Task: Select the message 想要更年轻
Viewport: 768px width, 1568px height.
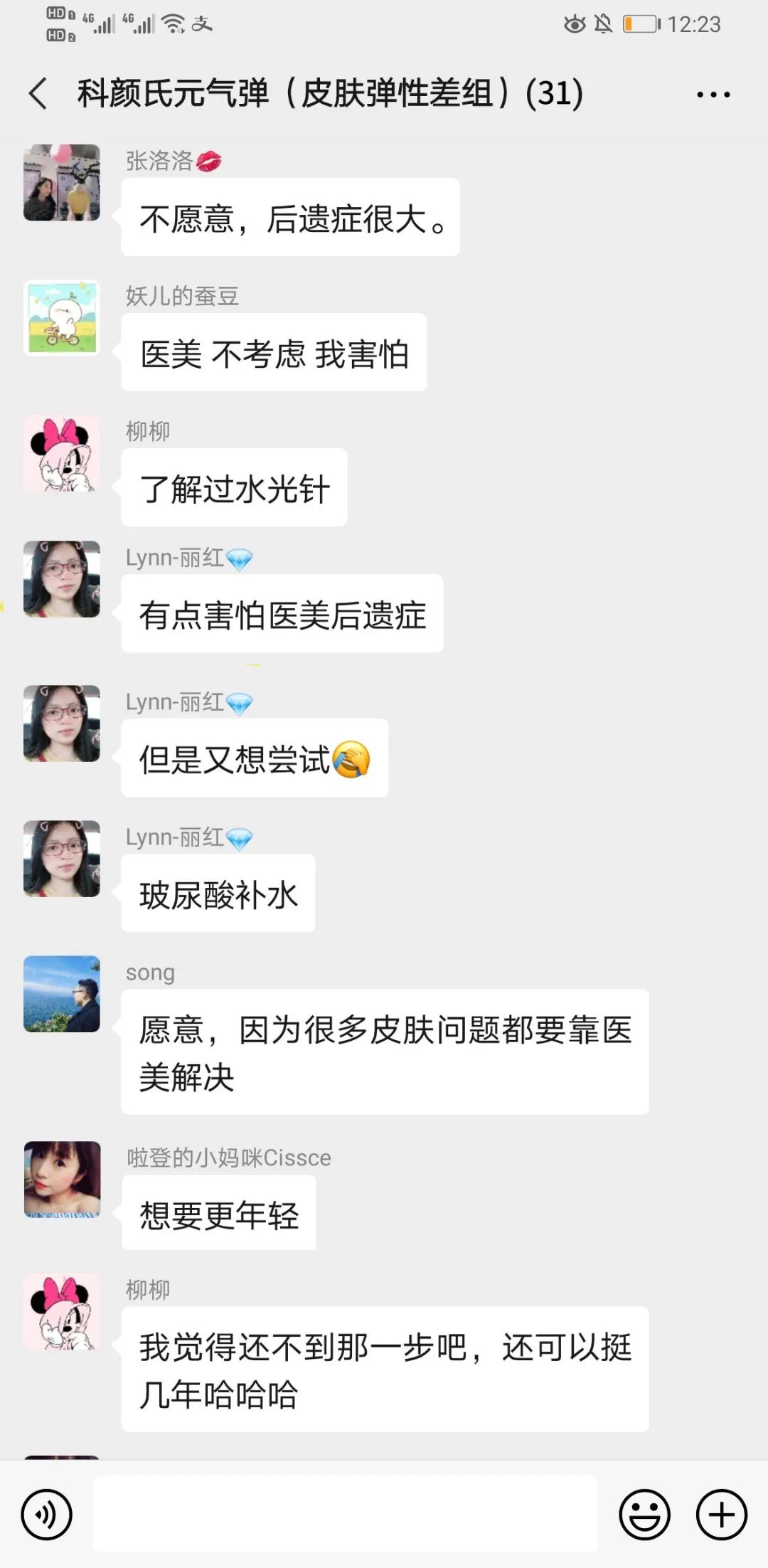Action: click(219, 1214)
